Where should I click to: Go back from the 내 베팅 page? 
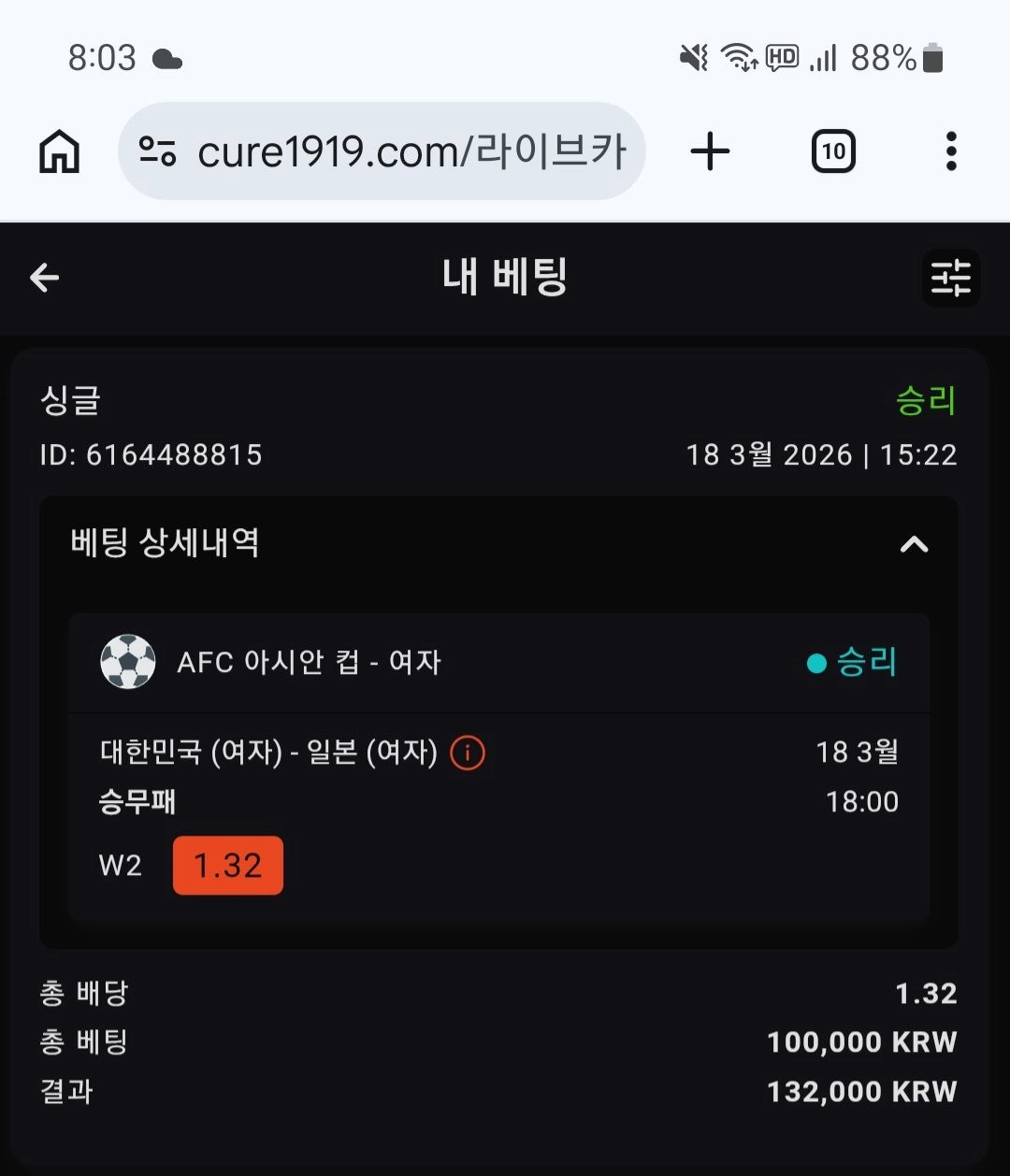pos(44,278)
